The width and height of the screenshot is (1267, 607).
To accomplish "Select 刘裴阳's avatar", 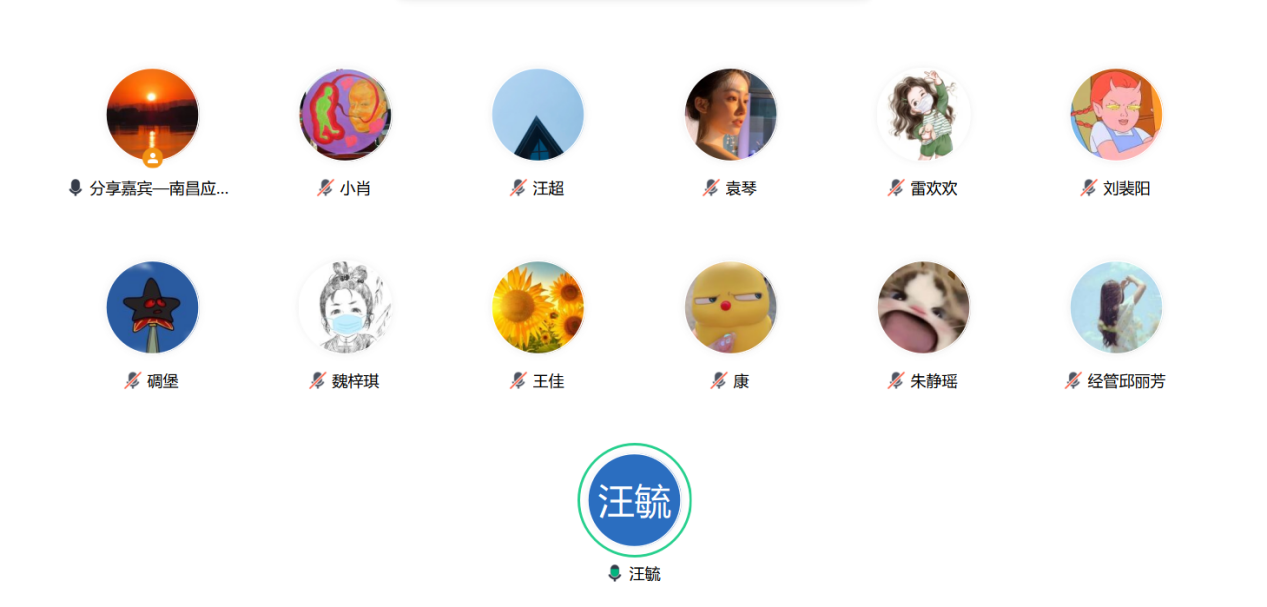I will tap(1116, 114).
